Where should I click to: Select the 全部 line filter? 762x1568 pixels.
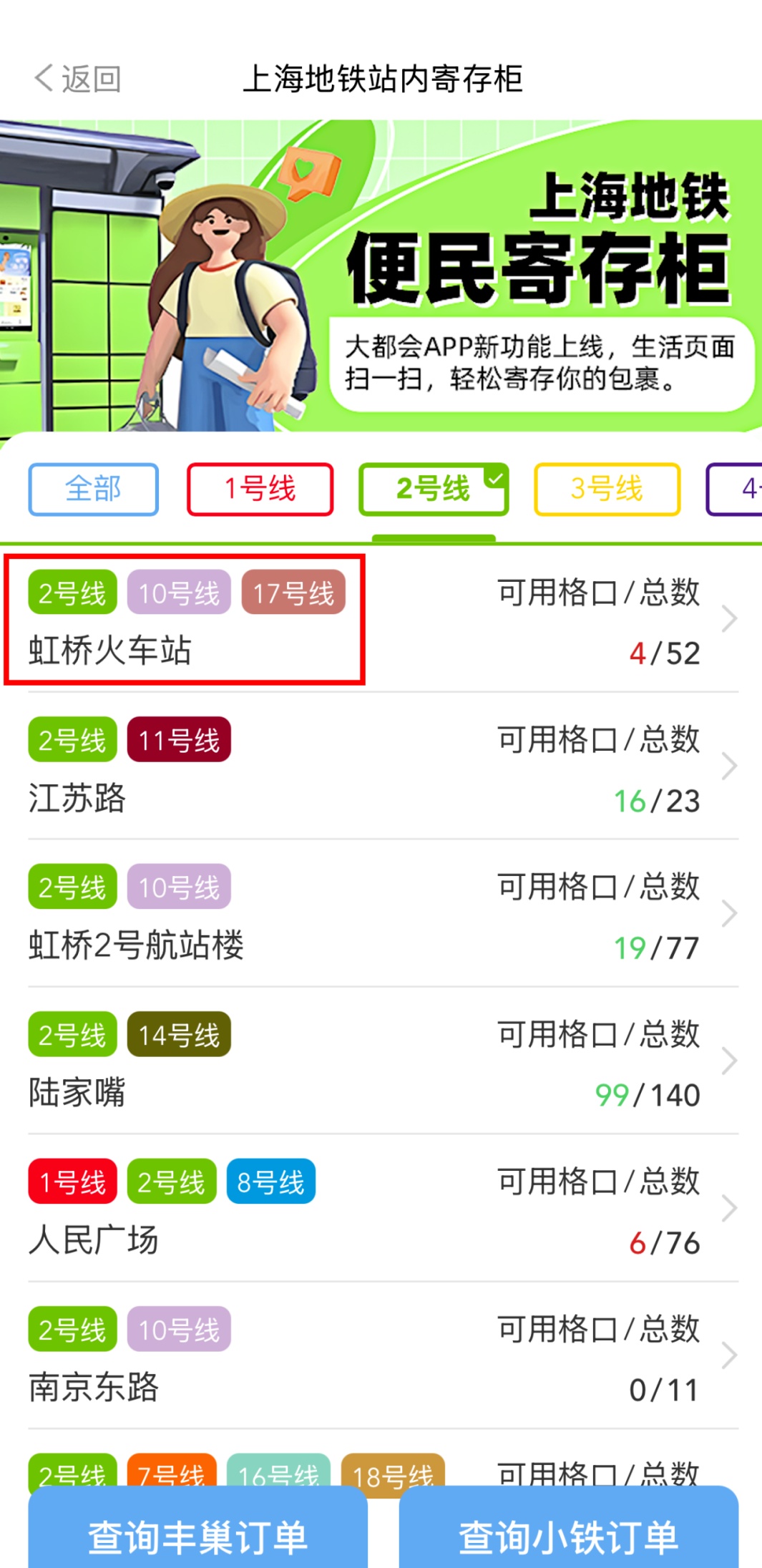click(x=93, y=490)
